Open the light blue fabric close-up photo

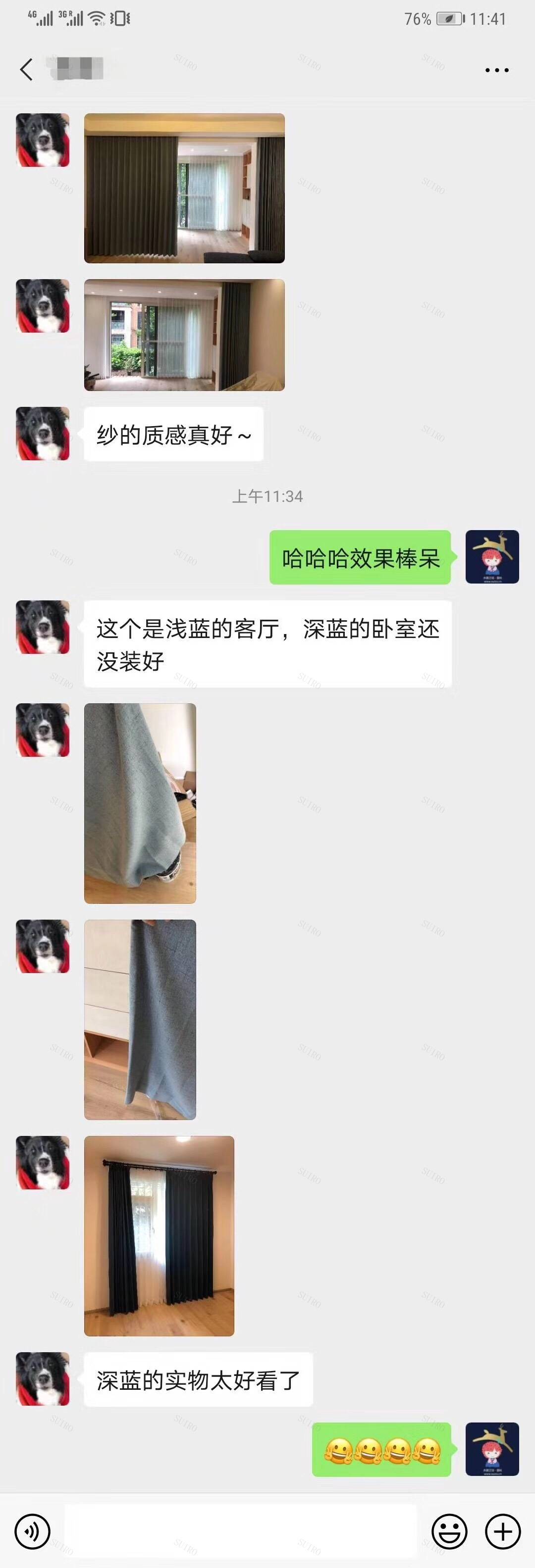[x=140, y=803]
